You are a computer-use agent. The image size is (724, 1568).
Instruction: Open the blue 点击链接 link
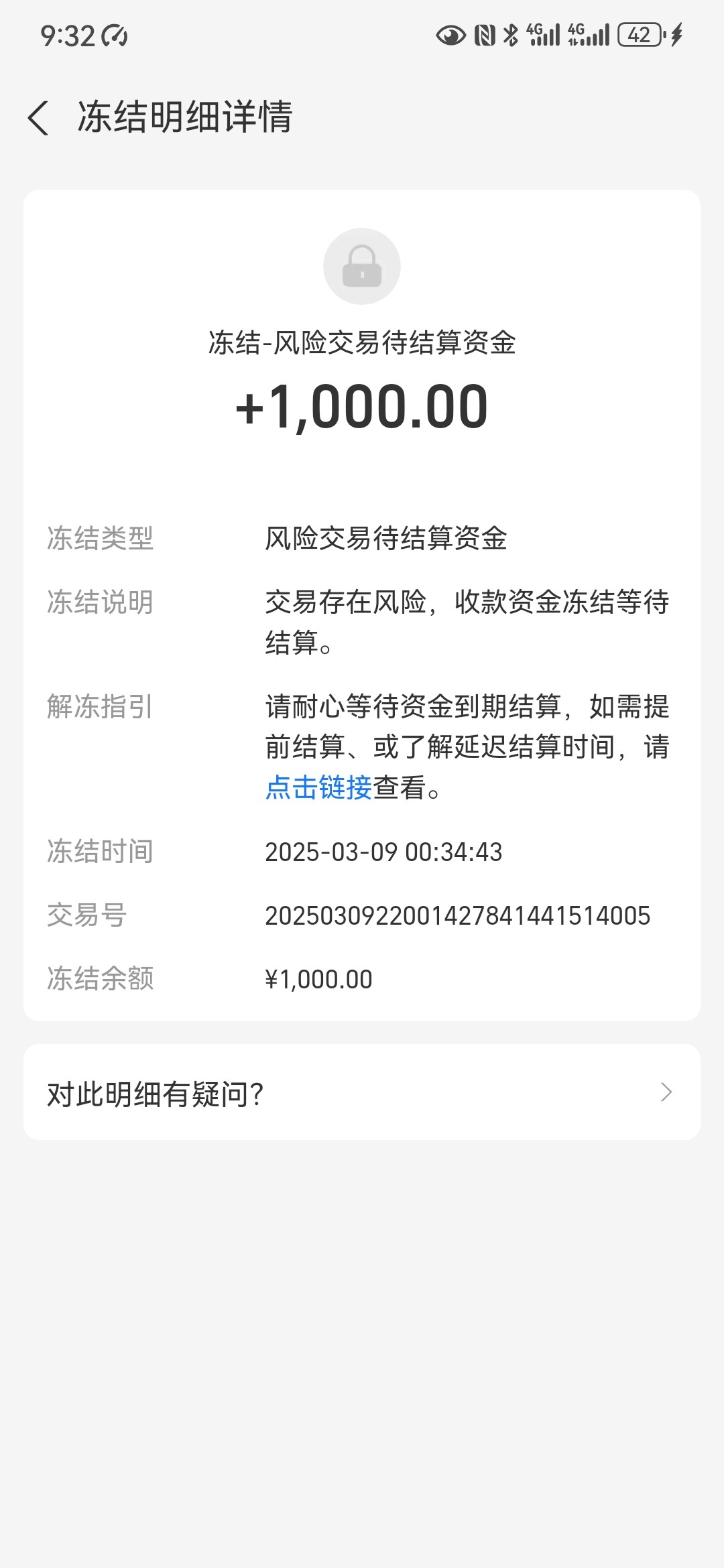click(x=318, y=787)
